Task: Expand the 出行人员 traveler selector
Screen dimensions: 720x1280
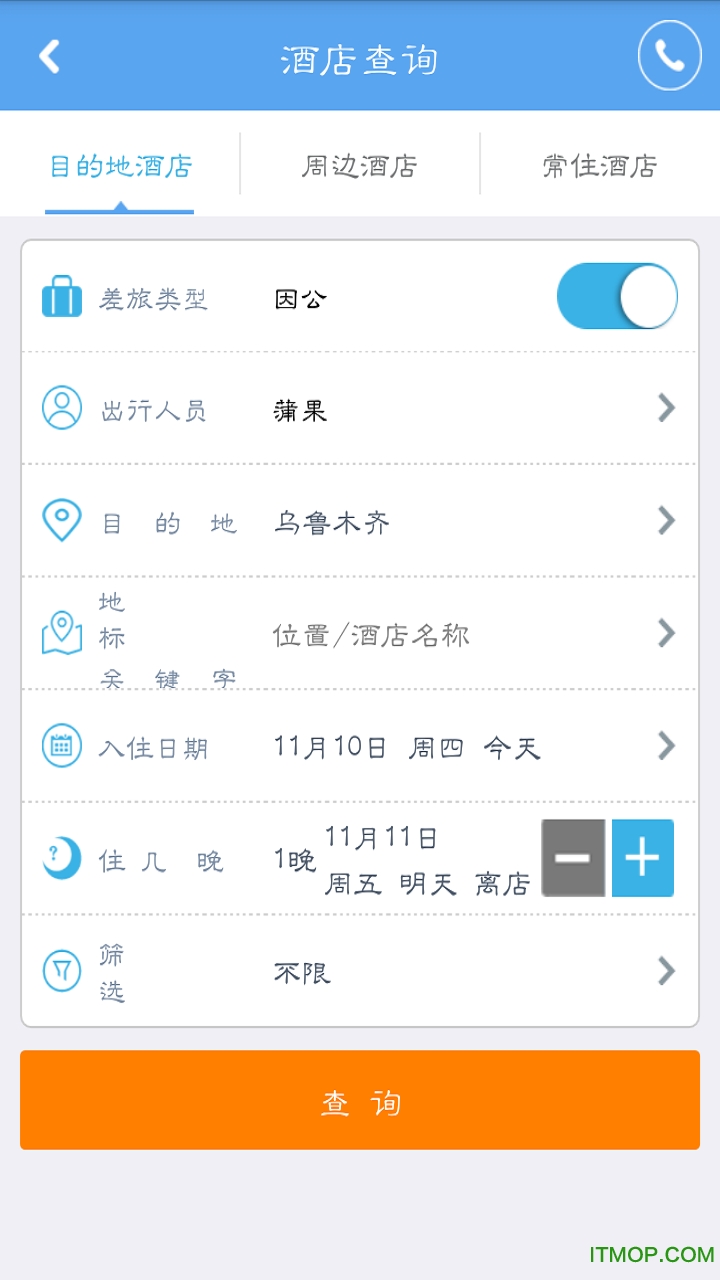Action: click(x=666, y=408)
